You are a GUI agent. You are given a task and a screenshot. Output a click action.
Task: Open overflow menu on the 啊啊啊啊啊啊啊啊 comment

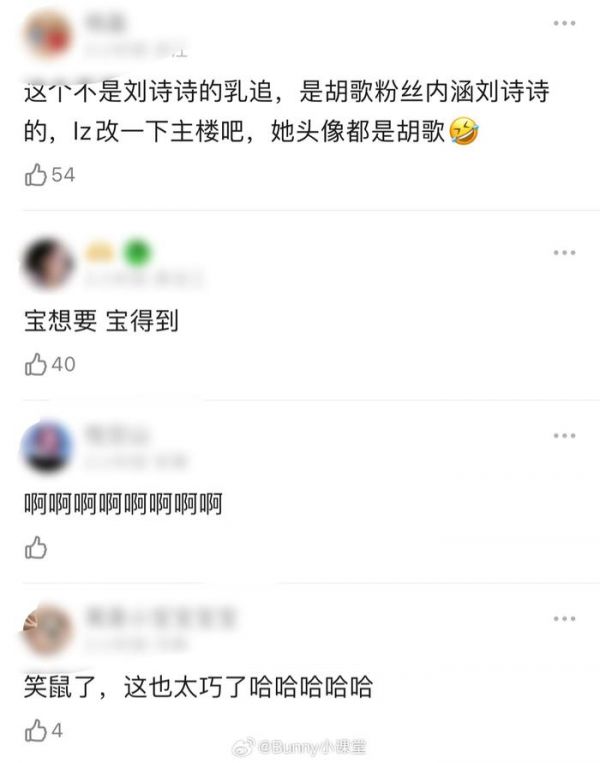[564, 436]
